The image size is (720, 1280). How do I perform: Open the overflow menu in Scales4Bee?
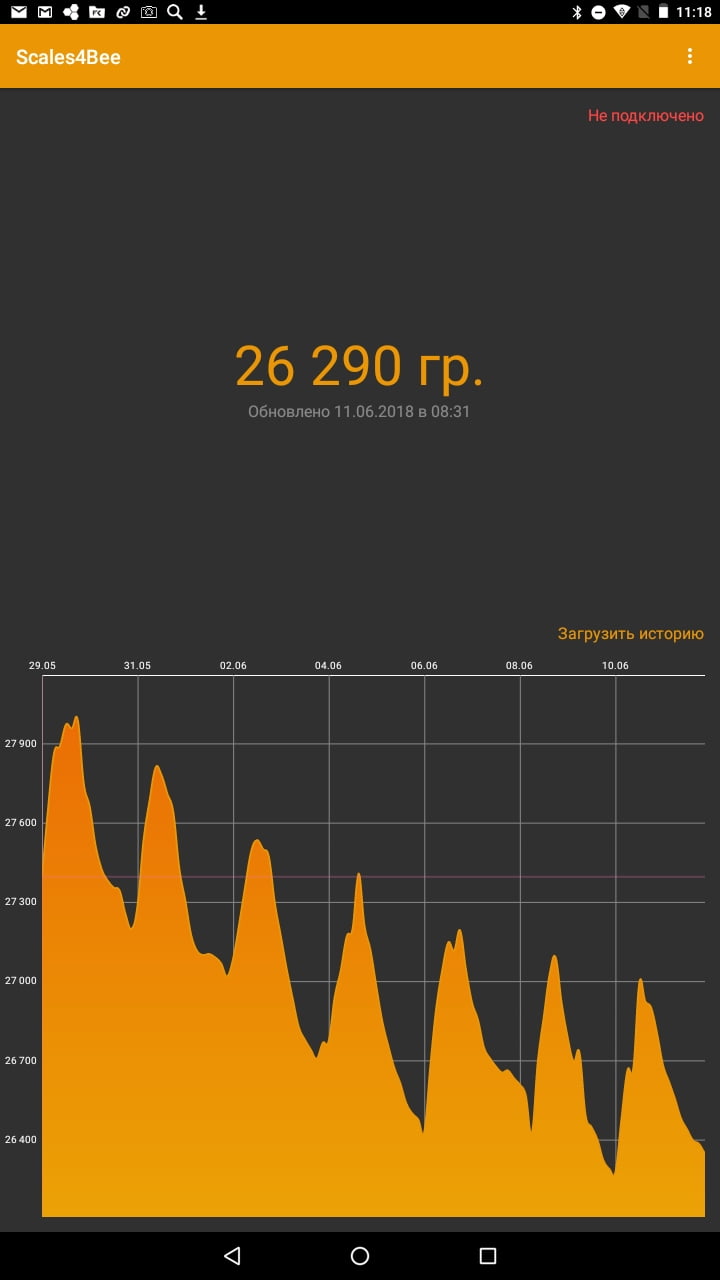click(689, 57)
